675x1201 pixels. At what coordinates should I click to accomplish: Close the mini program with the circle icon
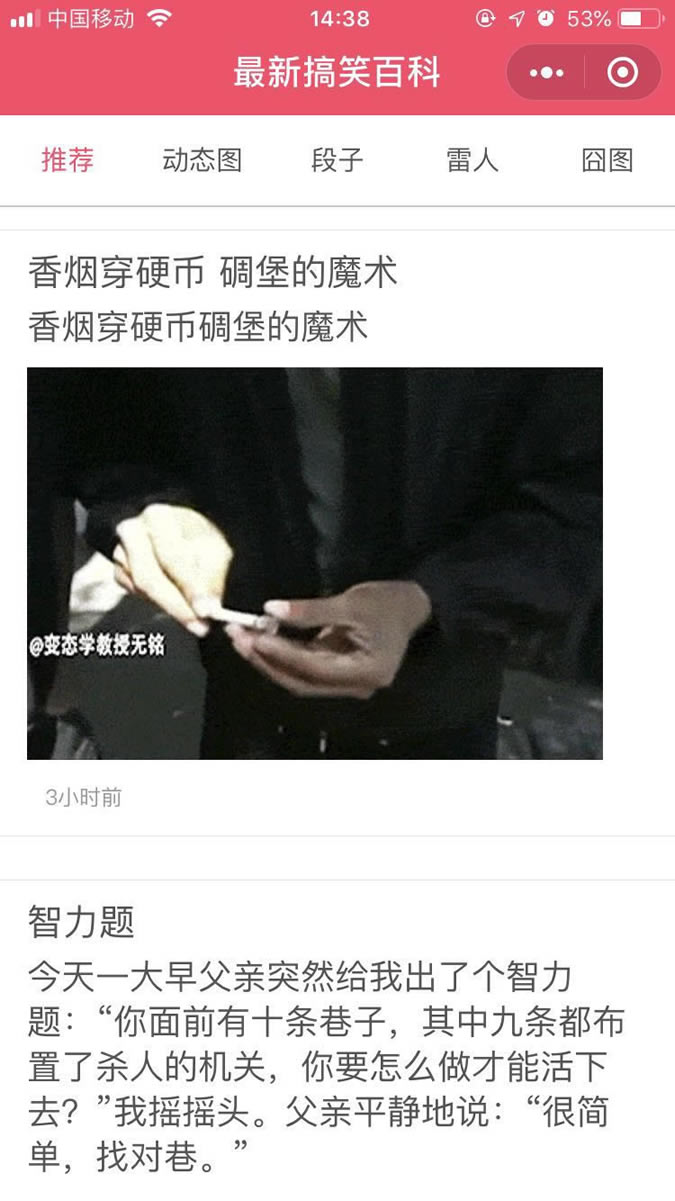[622, 73]
